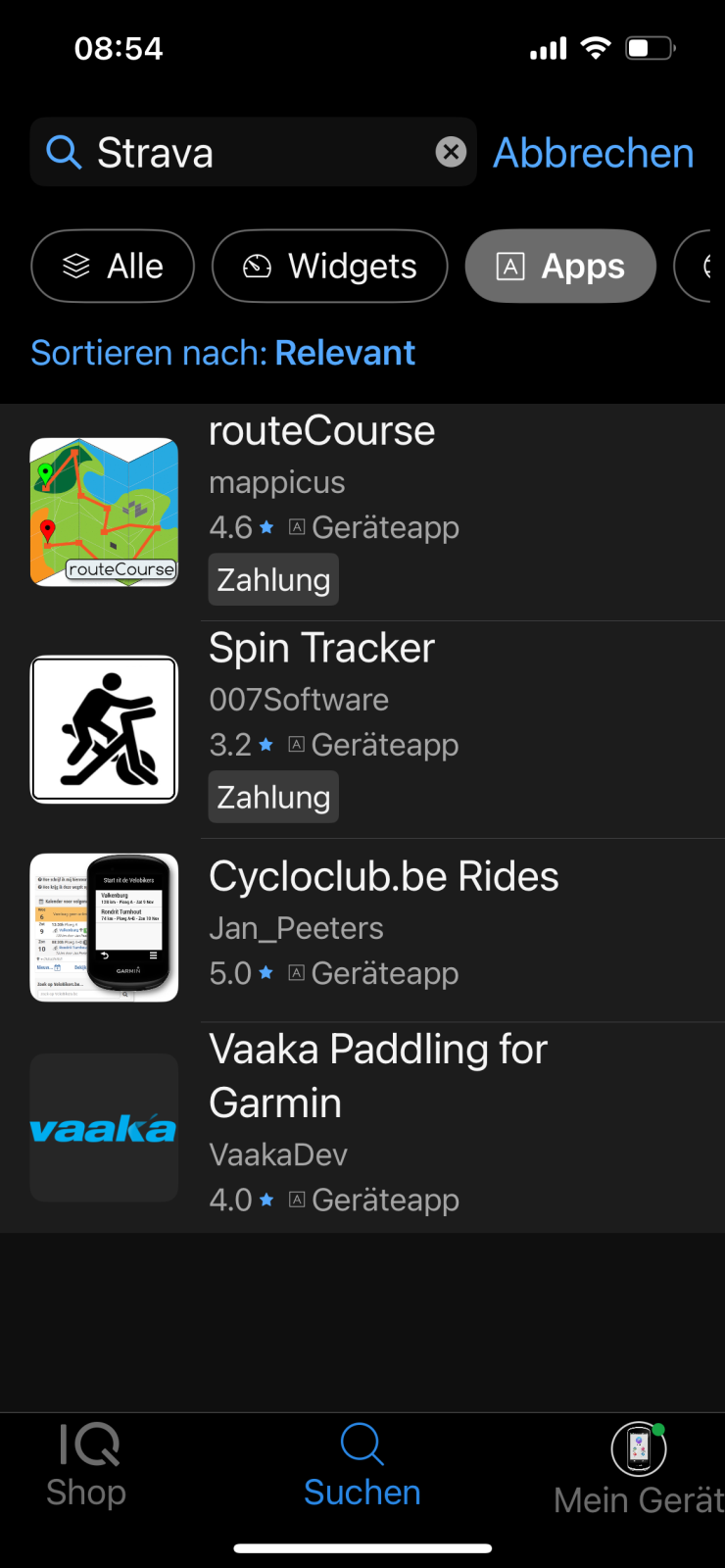The height and width of the screenshot is (1568, 725).
Task: Open the routeCourse app result
Action: tap(362, 512)
